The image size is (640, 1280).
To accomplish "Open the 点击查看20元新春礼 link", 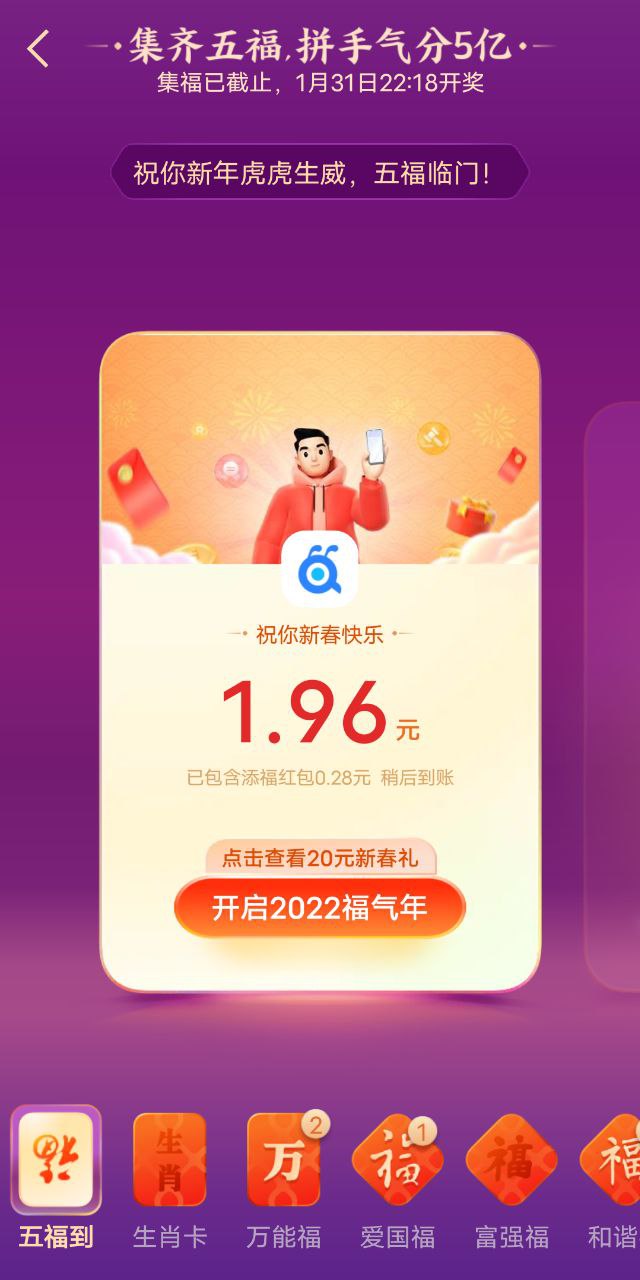I will [320, 858].
